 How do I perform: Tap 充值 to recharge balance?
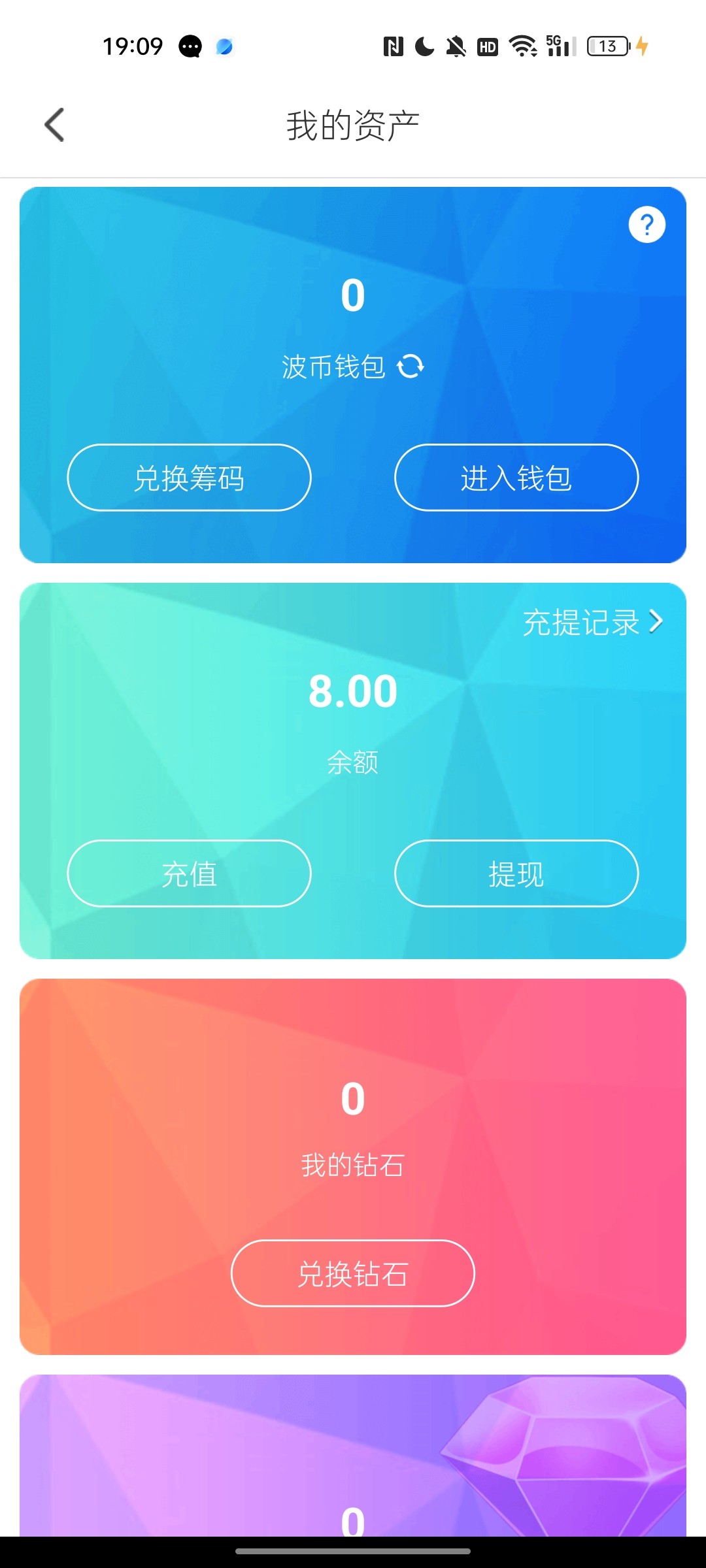[x=189, y=874]
